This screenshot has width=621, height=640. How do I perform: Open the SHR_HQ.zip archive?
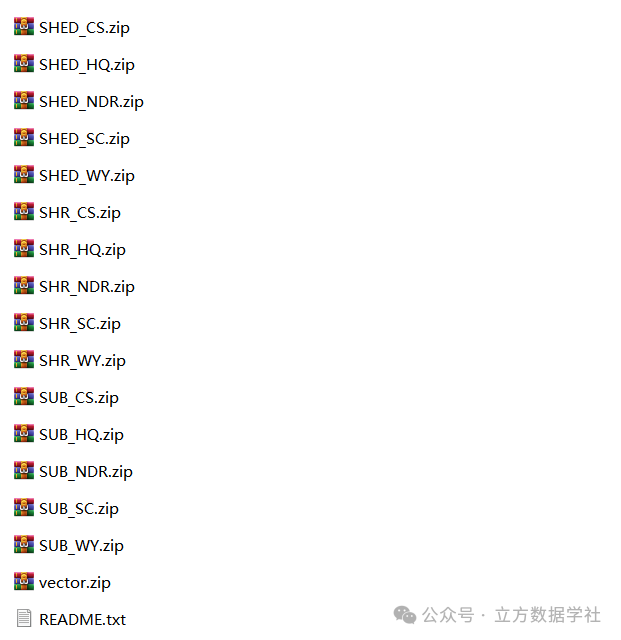[70, 249]
